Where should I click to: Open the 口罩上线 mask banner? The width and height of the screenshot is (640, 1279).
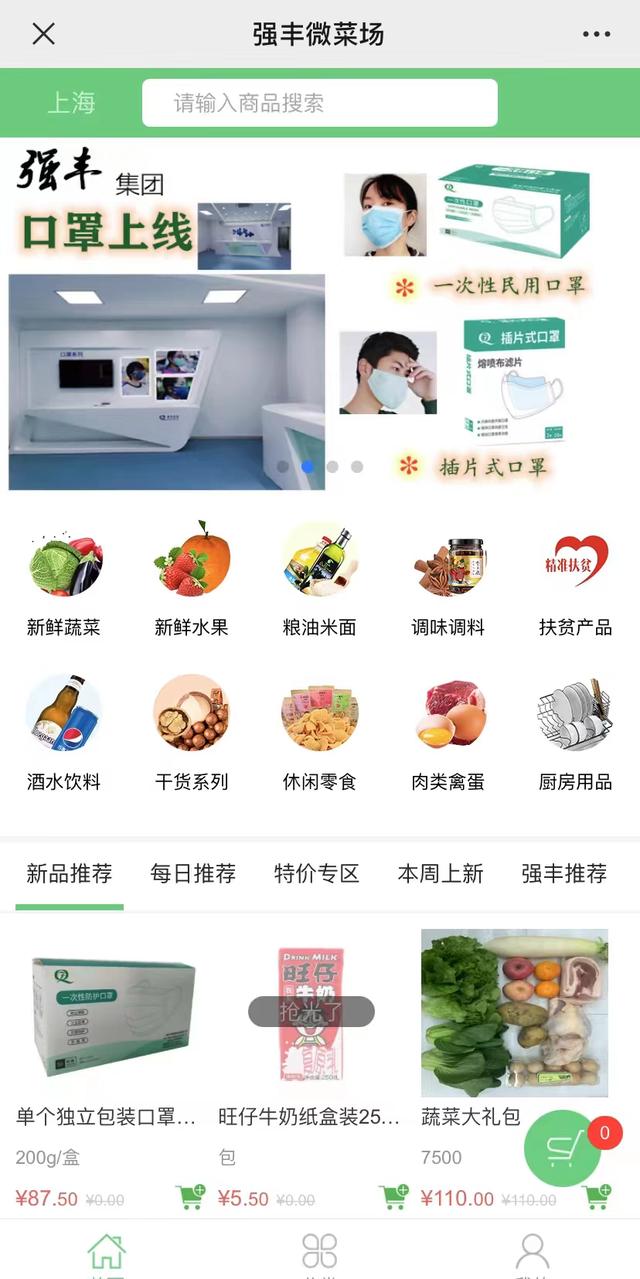tap(320, 315)
